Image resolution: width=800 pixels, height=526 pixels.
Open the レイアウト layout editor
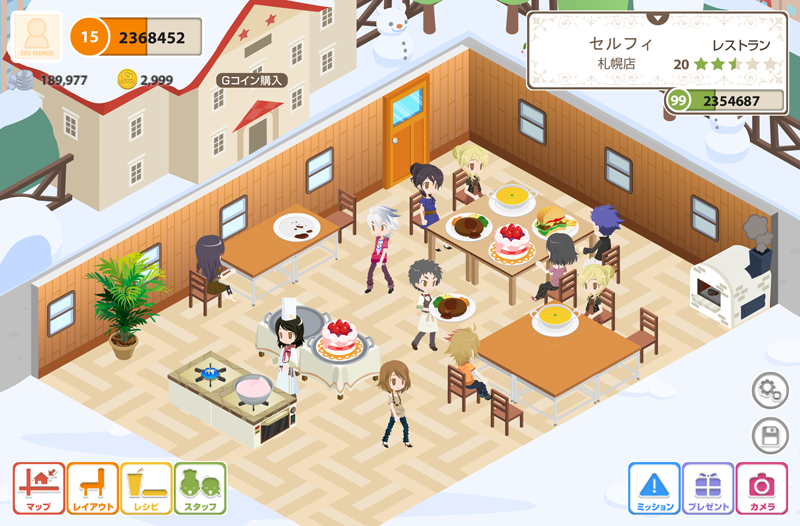[93, 488]
